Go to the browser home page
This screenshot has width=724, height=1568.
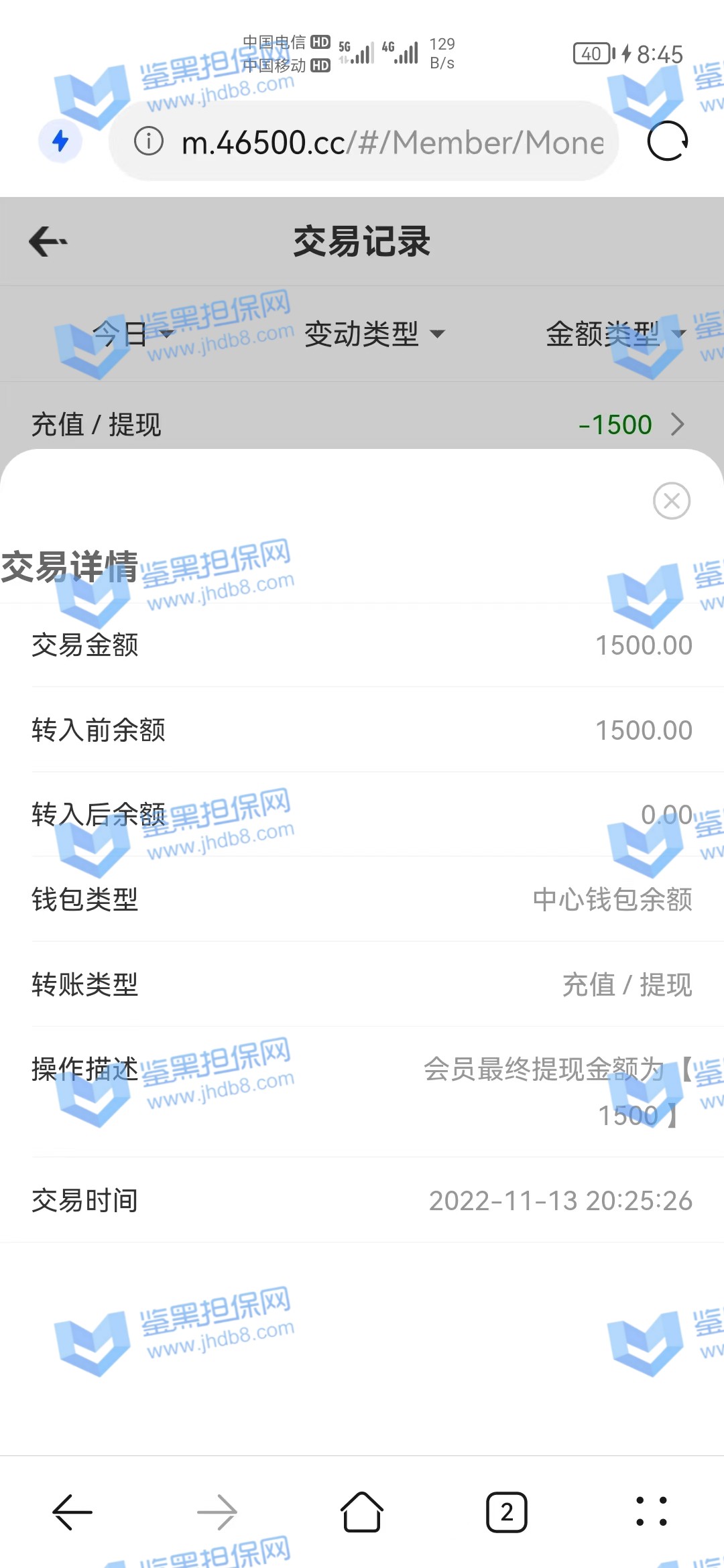pos(362,1512)
